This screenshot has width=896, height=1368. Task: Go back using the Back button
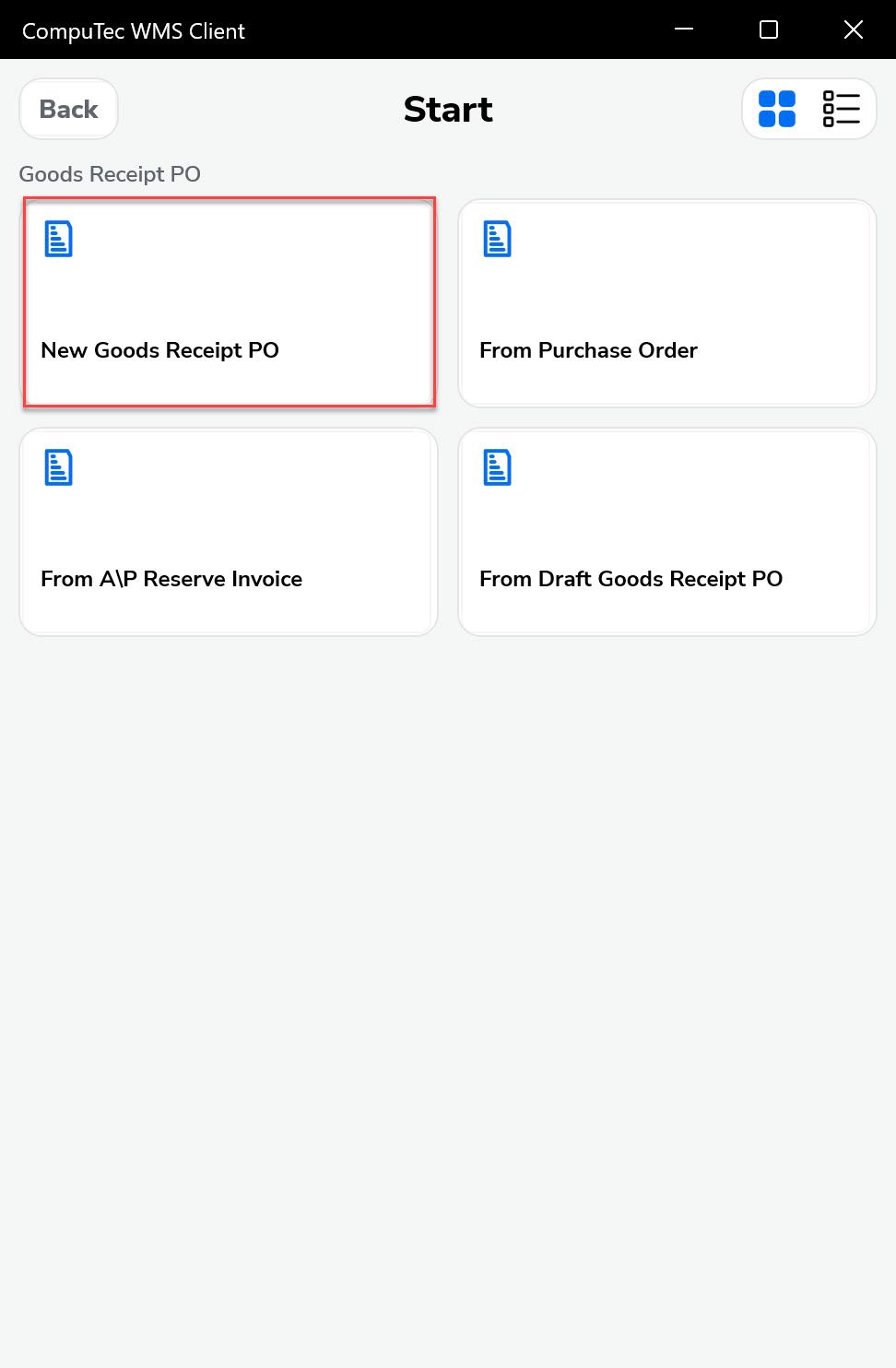[69, 109]
